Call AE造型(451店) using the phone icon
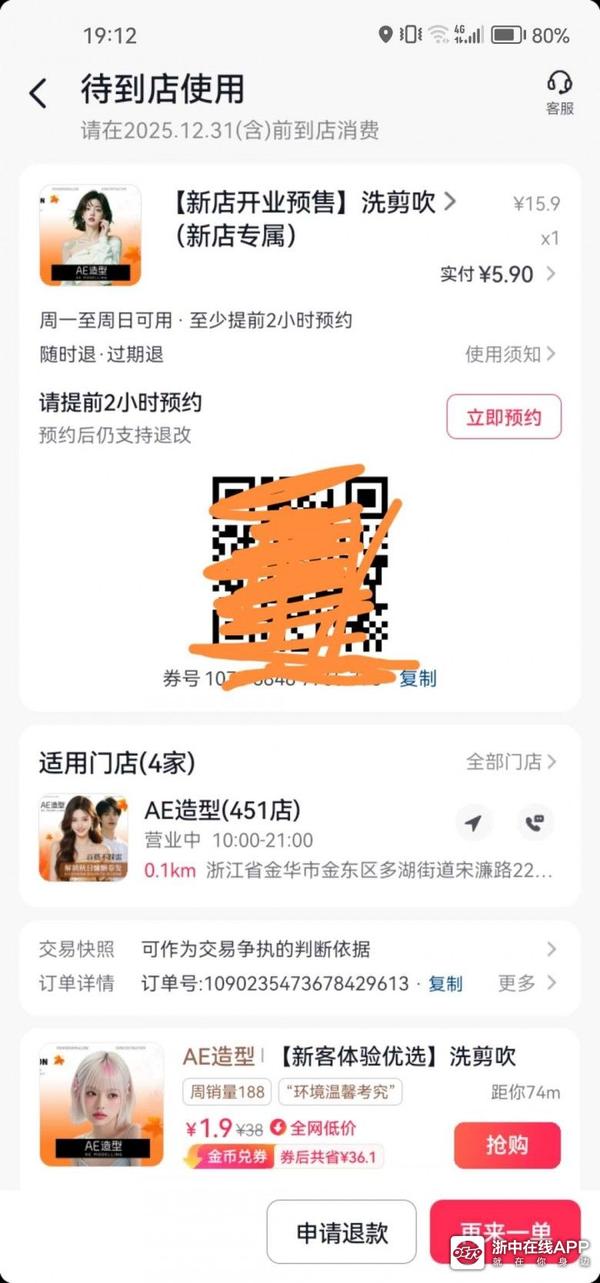 535,823
